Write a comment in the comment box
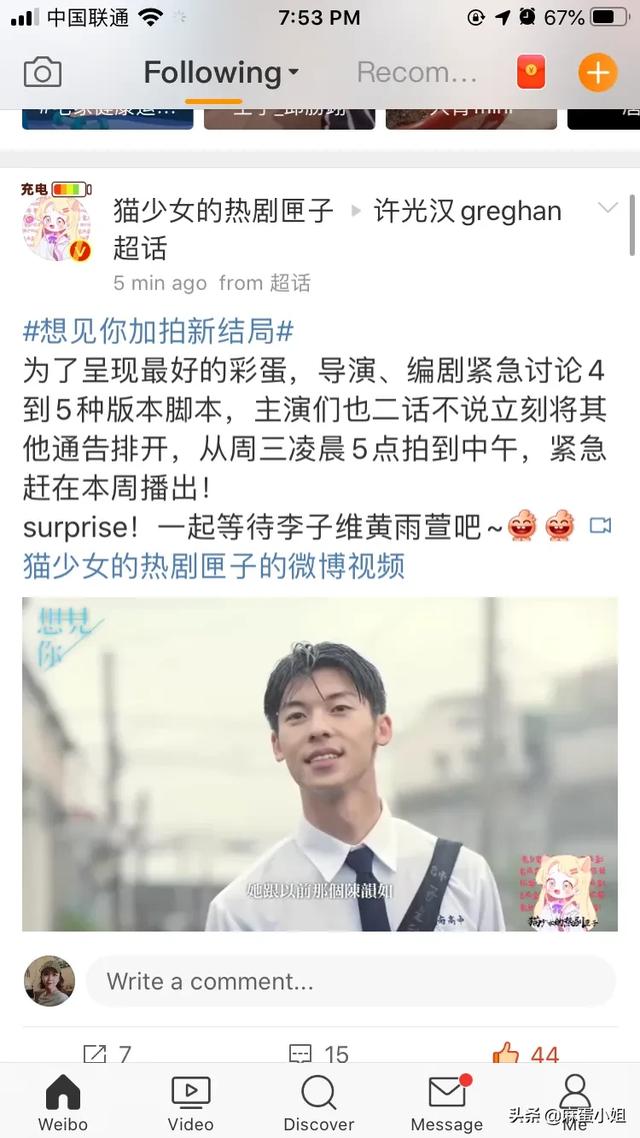640x1138 pixels. click(x=350, y=981)
